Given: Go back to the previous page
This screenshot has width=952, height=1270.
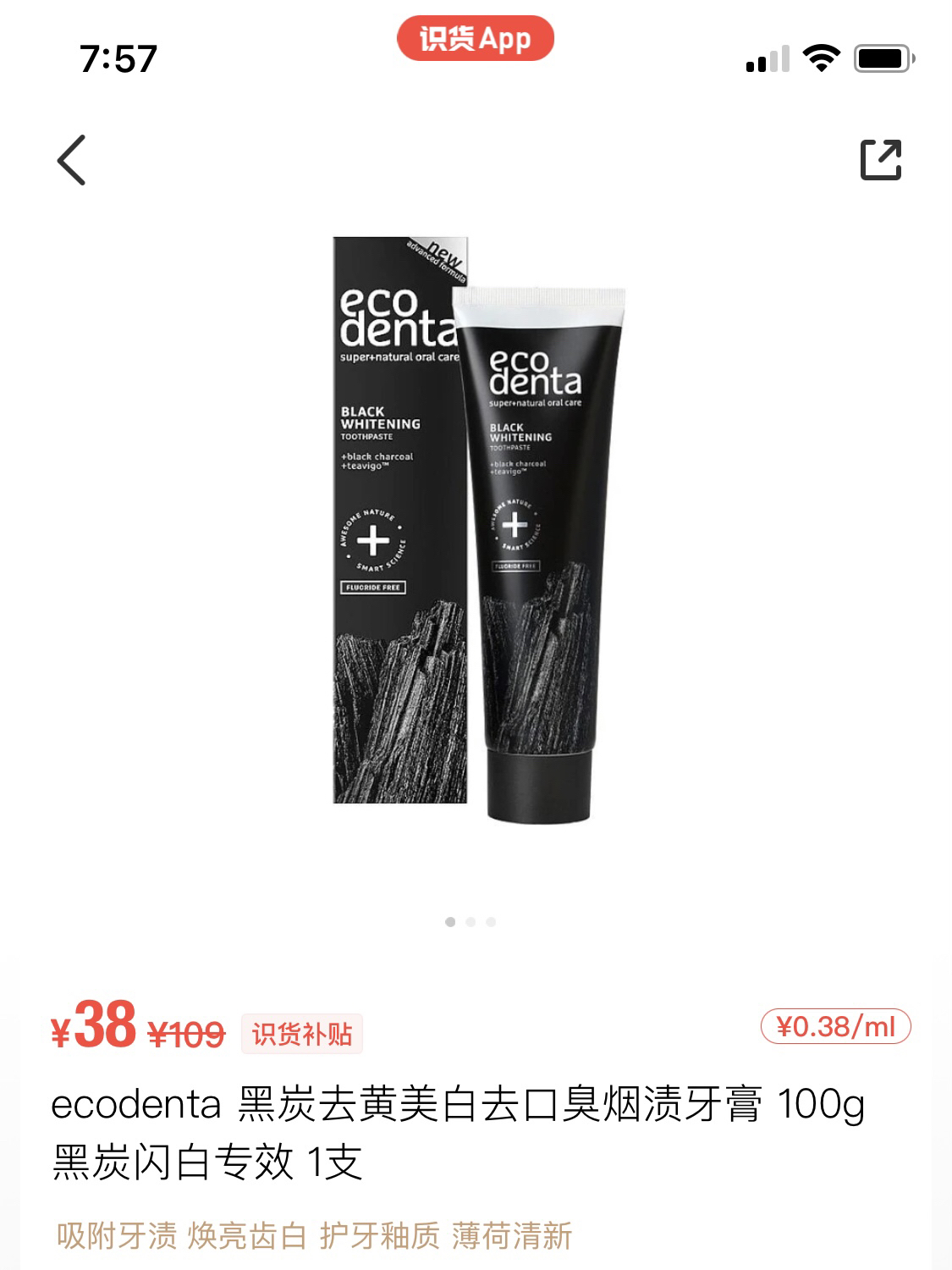Looking at the screenshot, I should pos(72,160).
